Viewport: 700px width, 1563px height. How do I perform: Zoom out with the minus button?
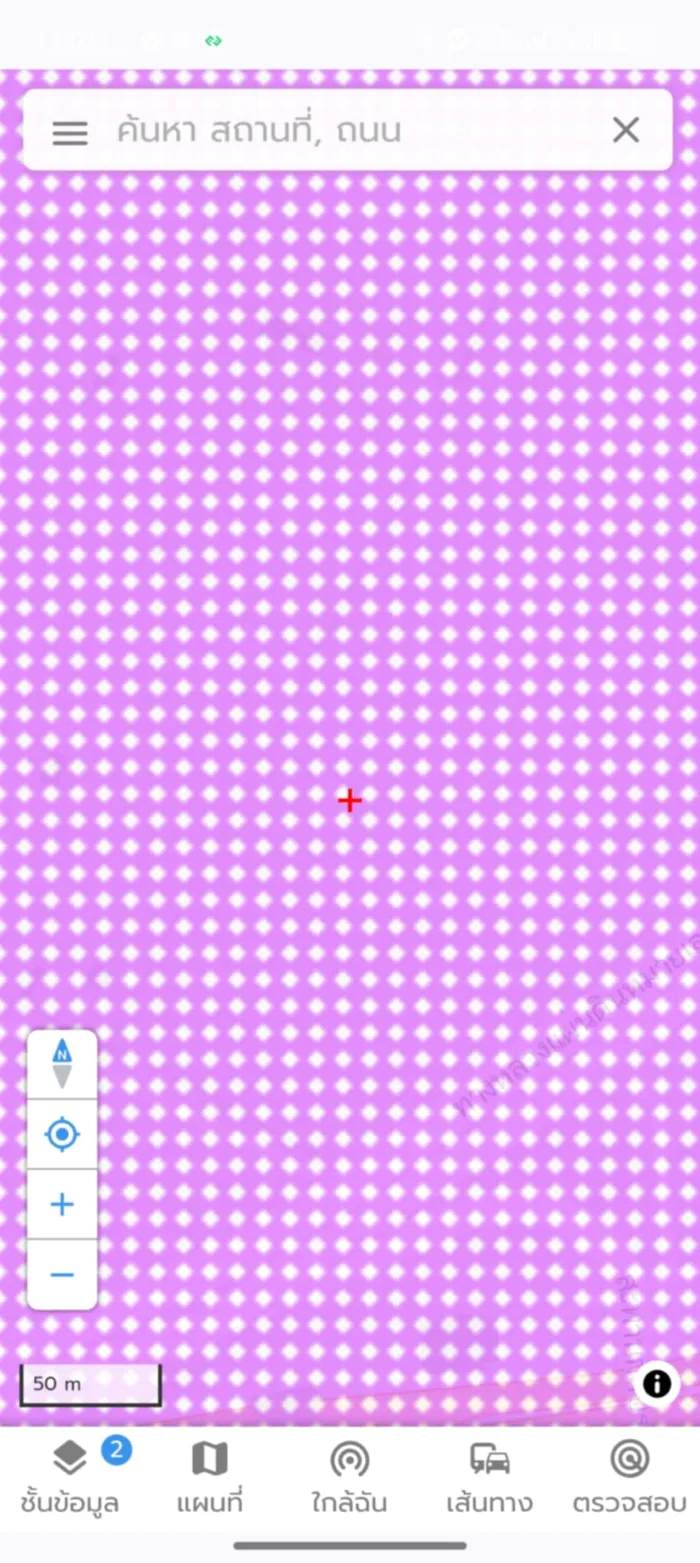pyautogui.click(x=62, y=1274)
